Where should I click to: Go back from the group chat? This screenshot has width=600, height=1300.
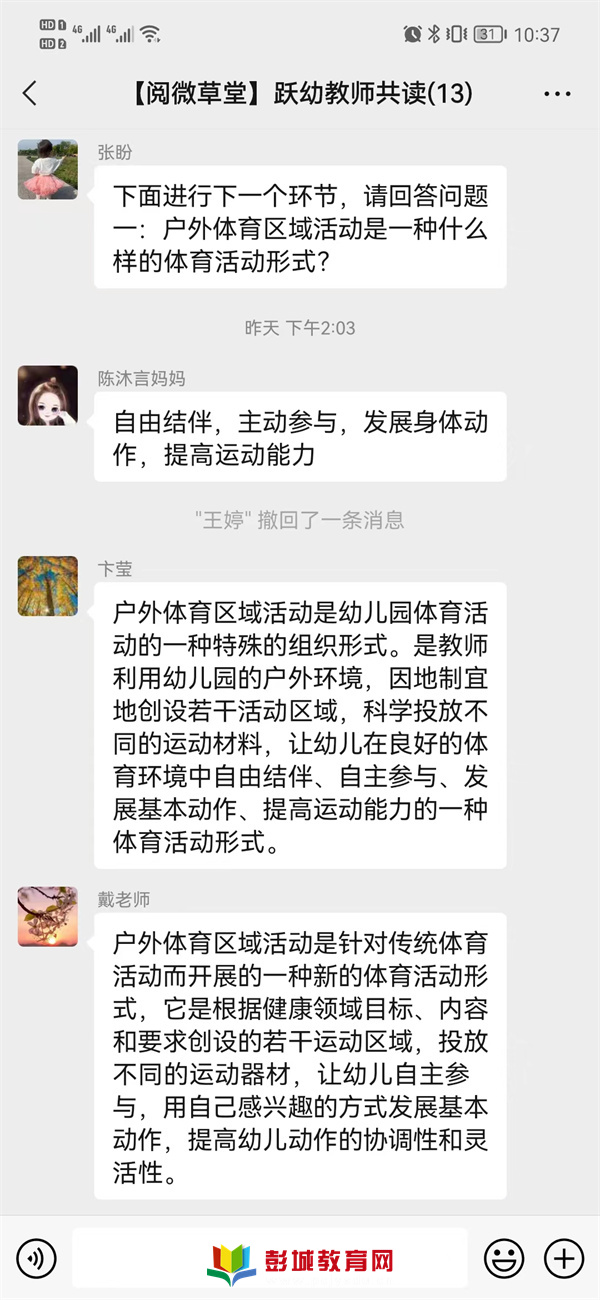(x=30, y=94)
